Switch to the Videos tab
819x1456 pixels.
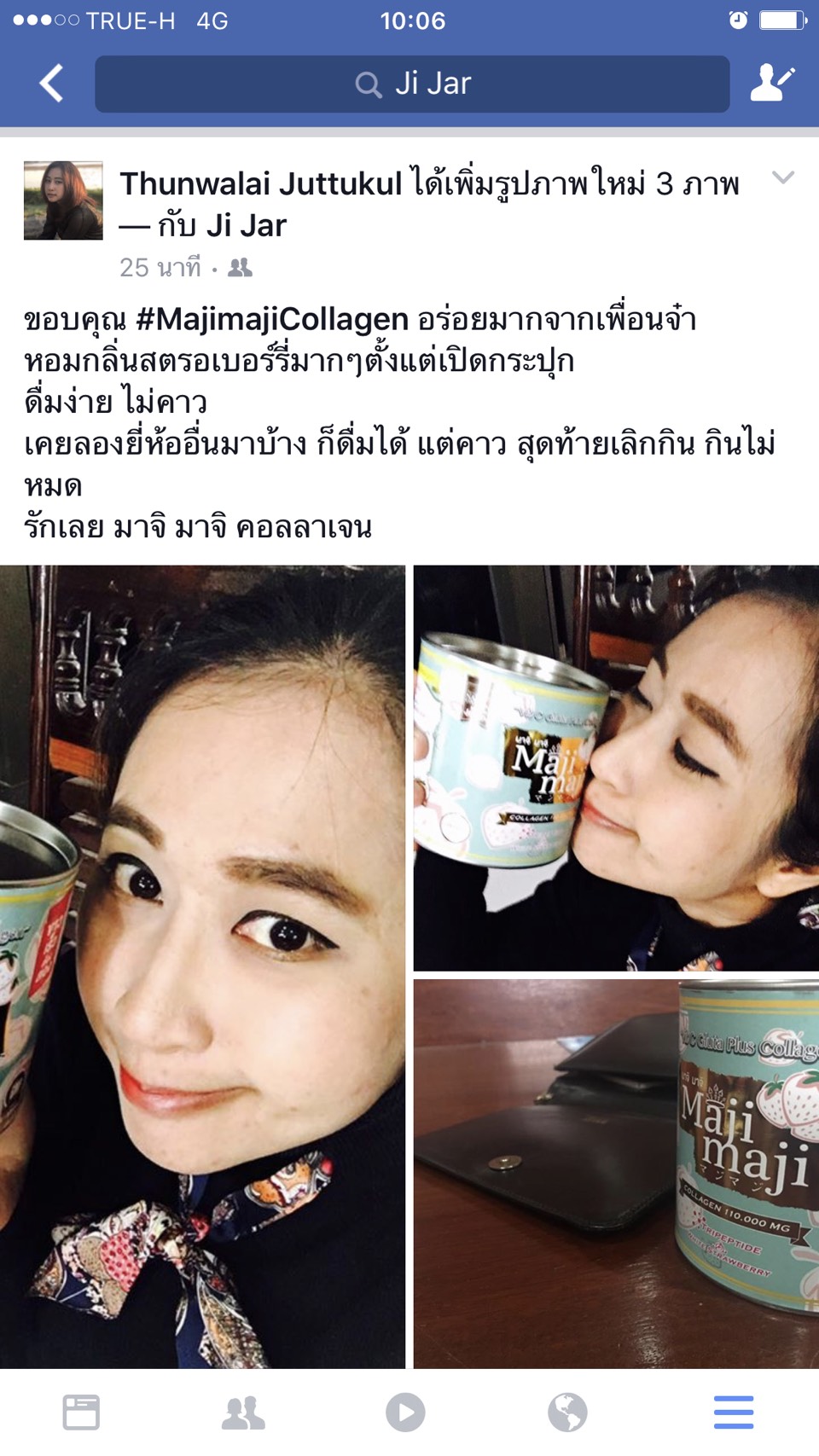tap(405, 1412)
